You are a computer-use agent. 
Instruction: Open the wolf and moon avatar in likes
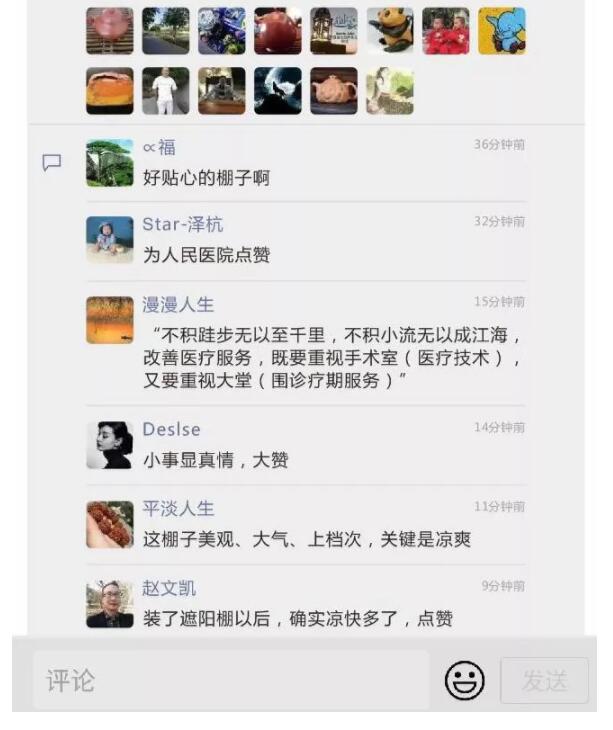[x=277, y=91]
